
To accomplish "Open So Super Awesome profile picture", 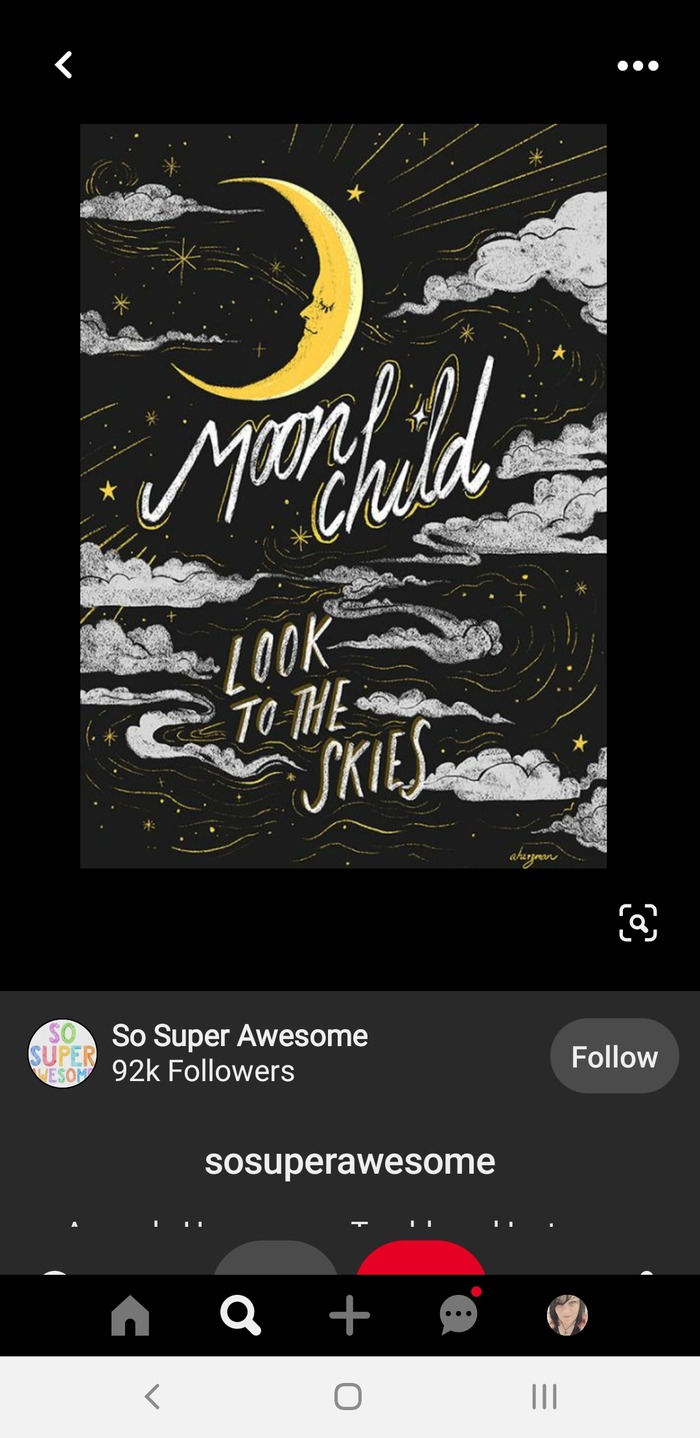I will pos(62,1054).
